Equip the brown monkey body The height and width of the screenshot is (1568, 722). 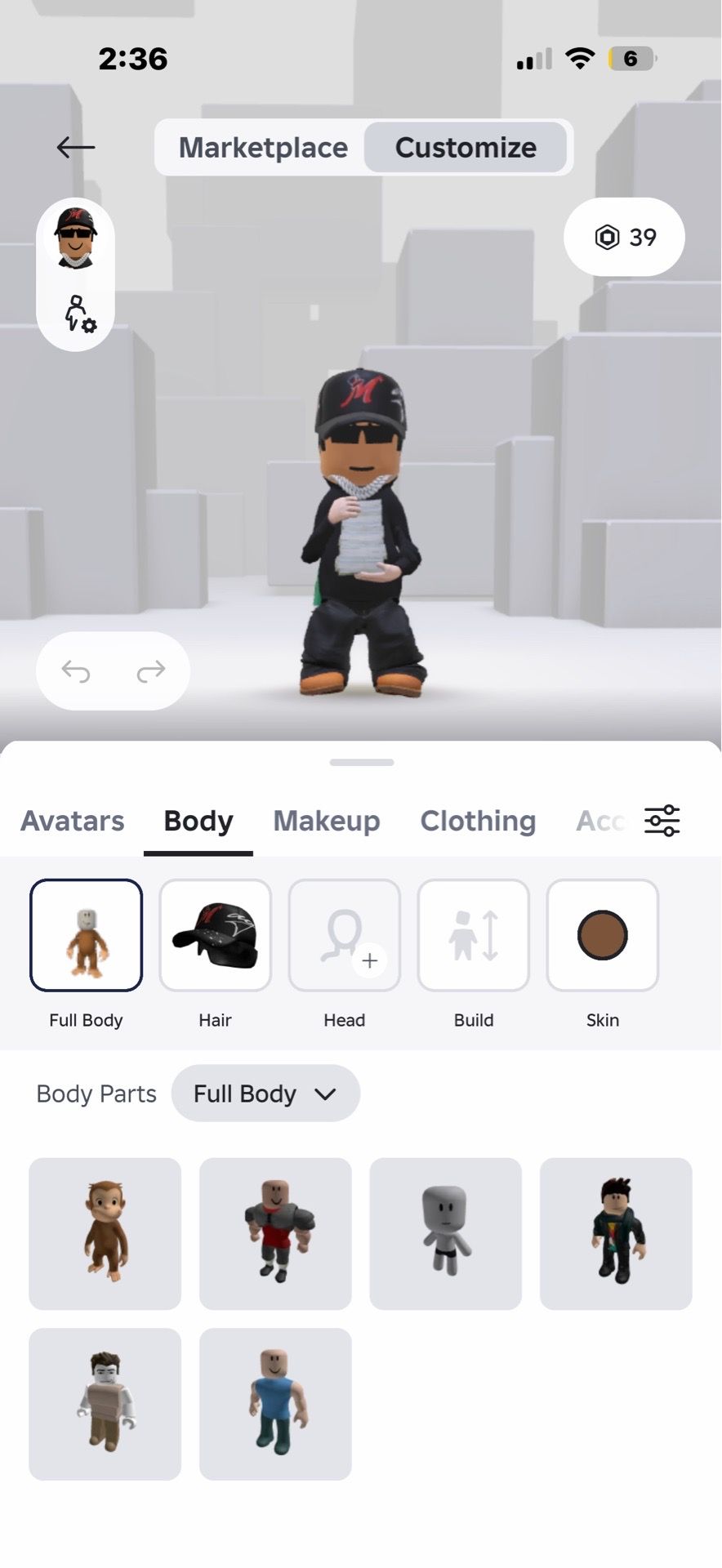tap(105, 1233)
